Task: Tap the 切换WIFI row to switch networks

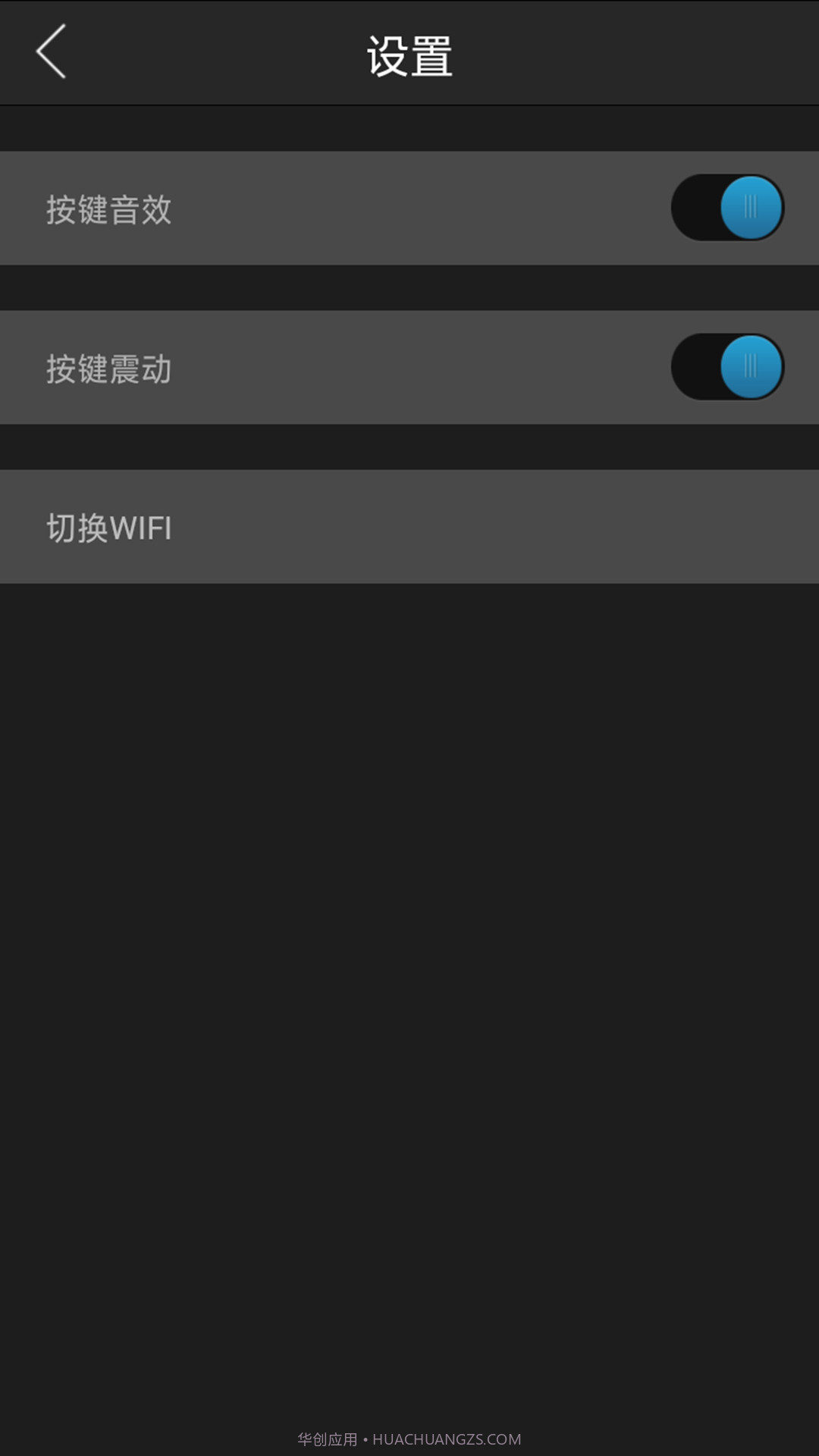Action: coord(409,526)
